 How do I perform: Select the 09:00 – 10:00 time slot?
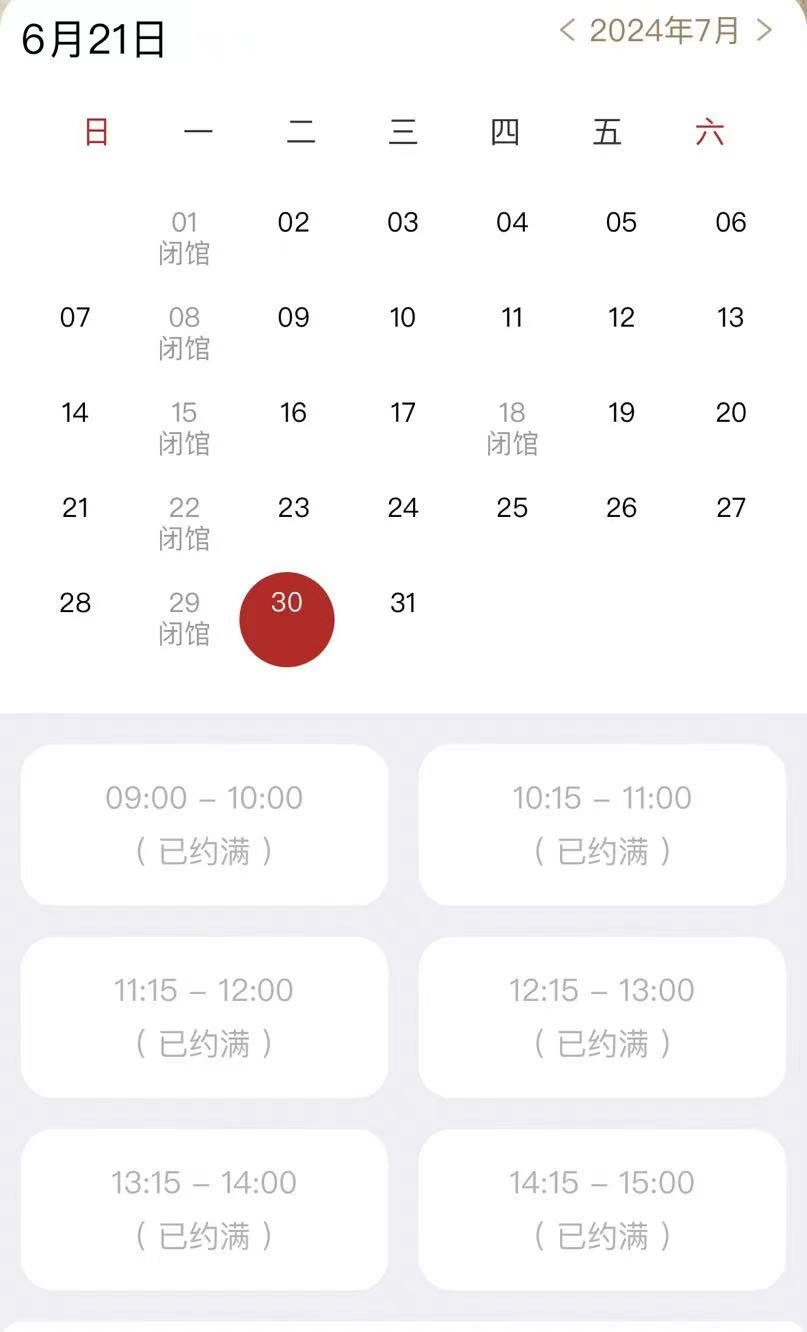pos(204,825)
